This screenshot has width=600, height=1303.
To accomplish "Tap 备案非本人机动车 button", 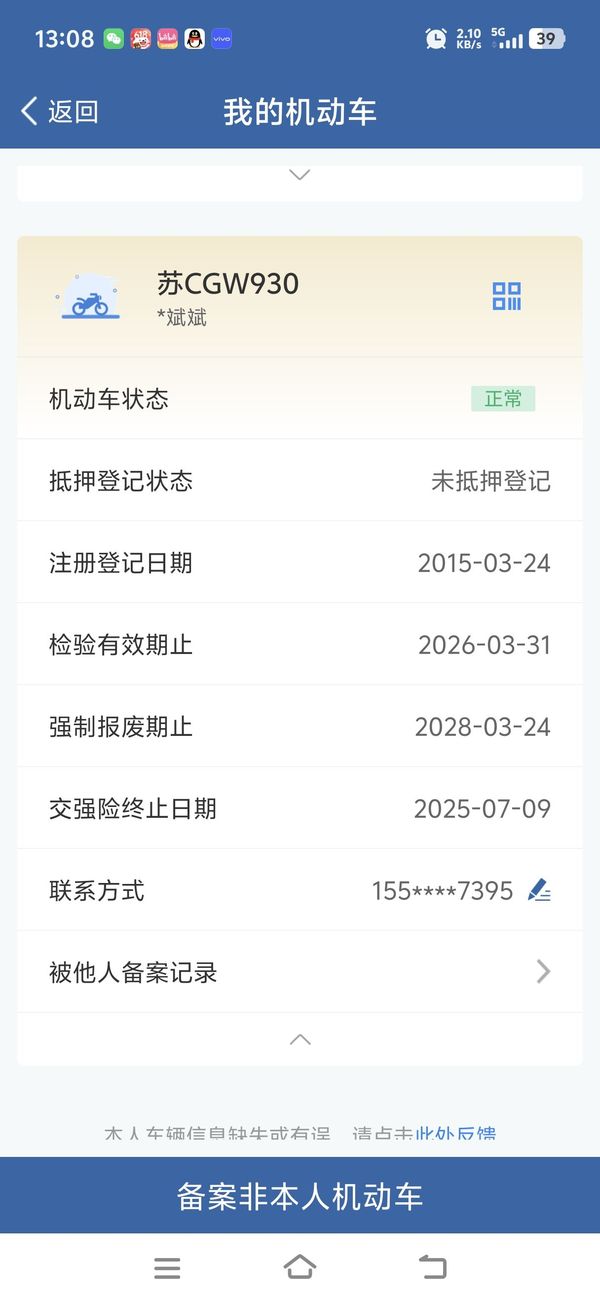I will (300, 1196).
